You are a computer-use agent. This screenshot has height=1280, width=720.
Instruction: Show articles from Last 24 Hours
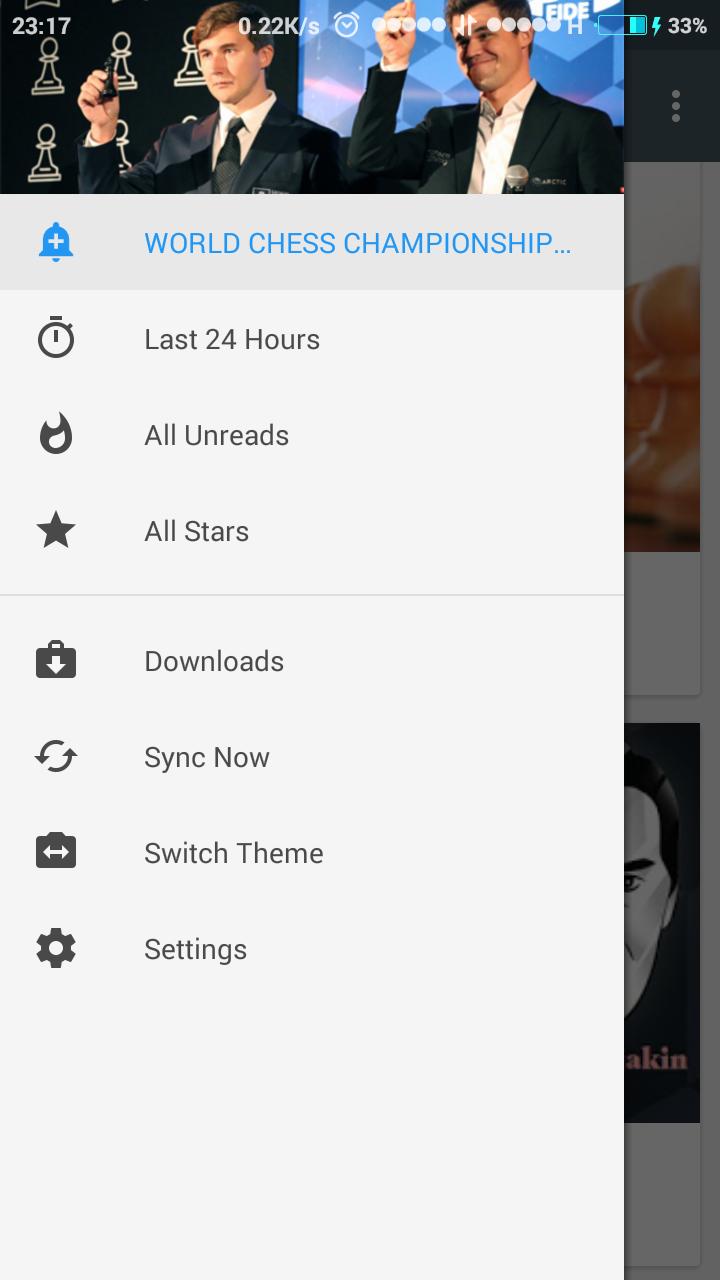pos(232,340)
